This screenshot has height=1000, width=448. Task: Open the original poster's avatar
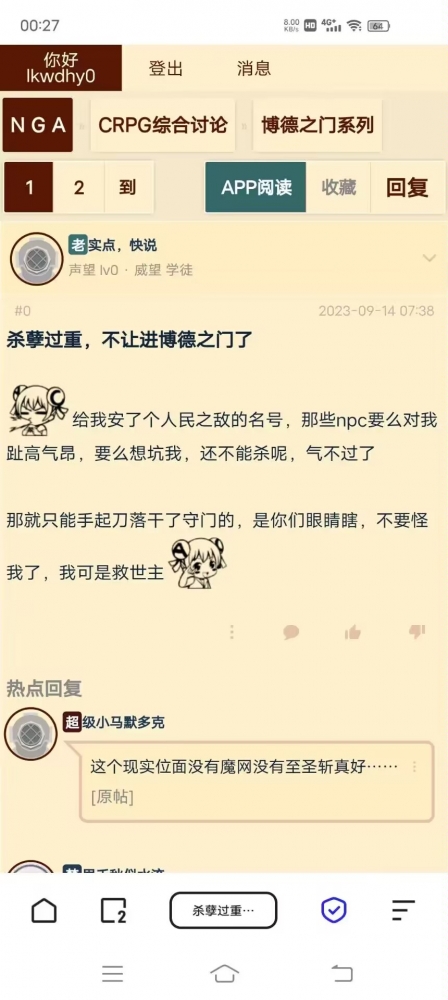click(x=36, y=258)
